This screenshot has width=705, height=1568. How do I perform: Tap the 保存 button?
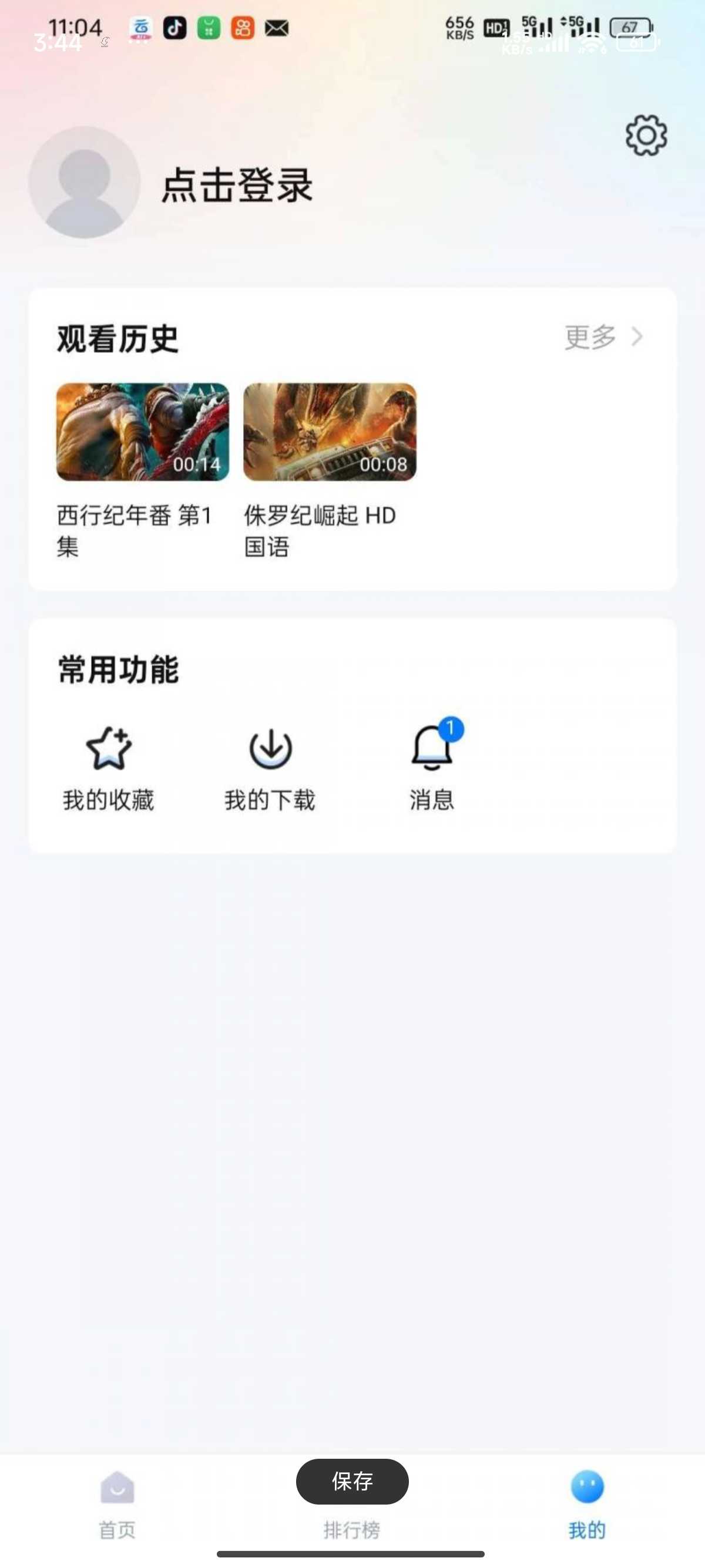pyautogui.click(x=352, y=1481)
